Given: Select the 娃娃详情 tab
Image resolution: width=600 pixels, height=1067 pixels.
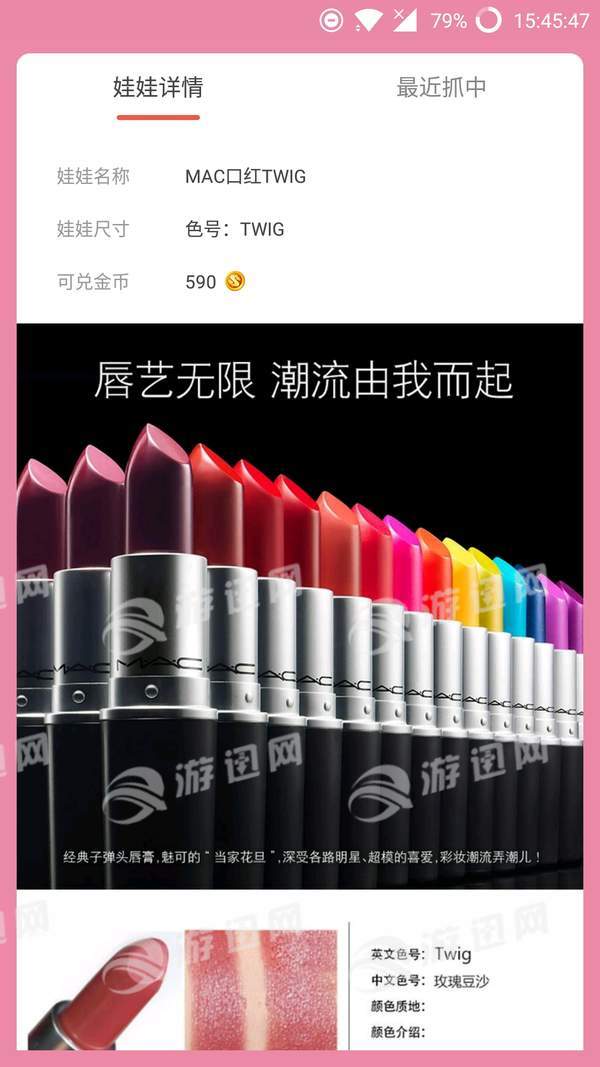Looking at the screenshot, I should [158, 88].
